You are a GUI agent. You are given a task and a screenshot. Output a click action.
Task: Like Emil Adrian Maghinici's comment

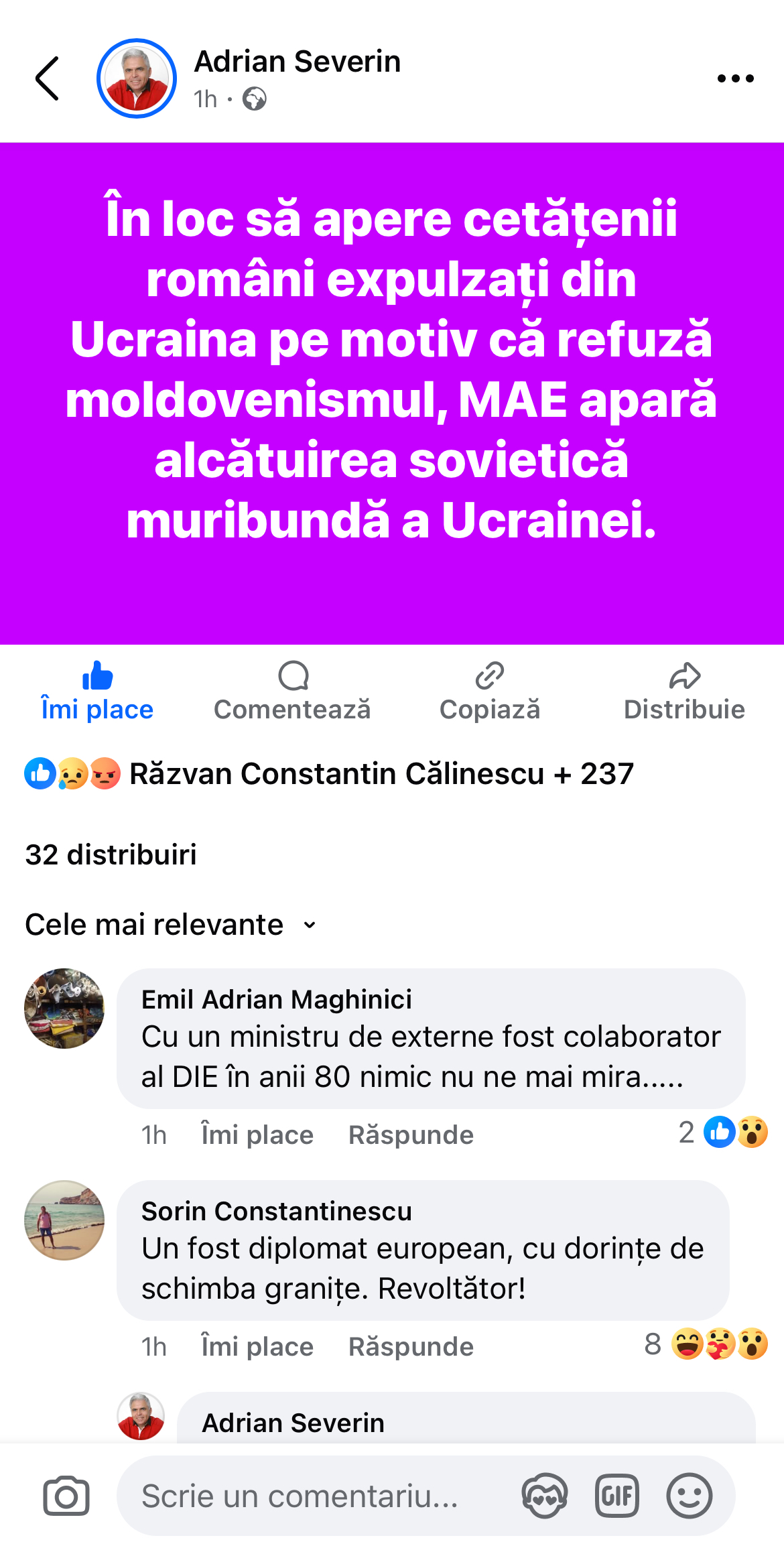257,1135
